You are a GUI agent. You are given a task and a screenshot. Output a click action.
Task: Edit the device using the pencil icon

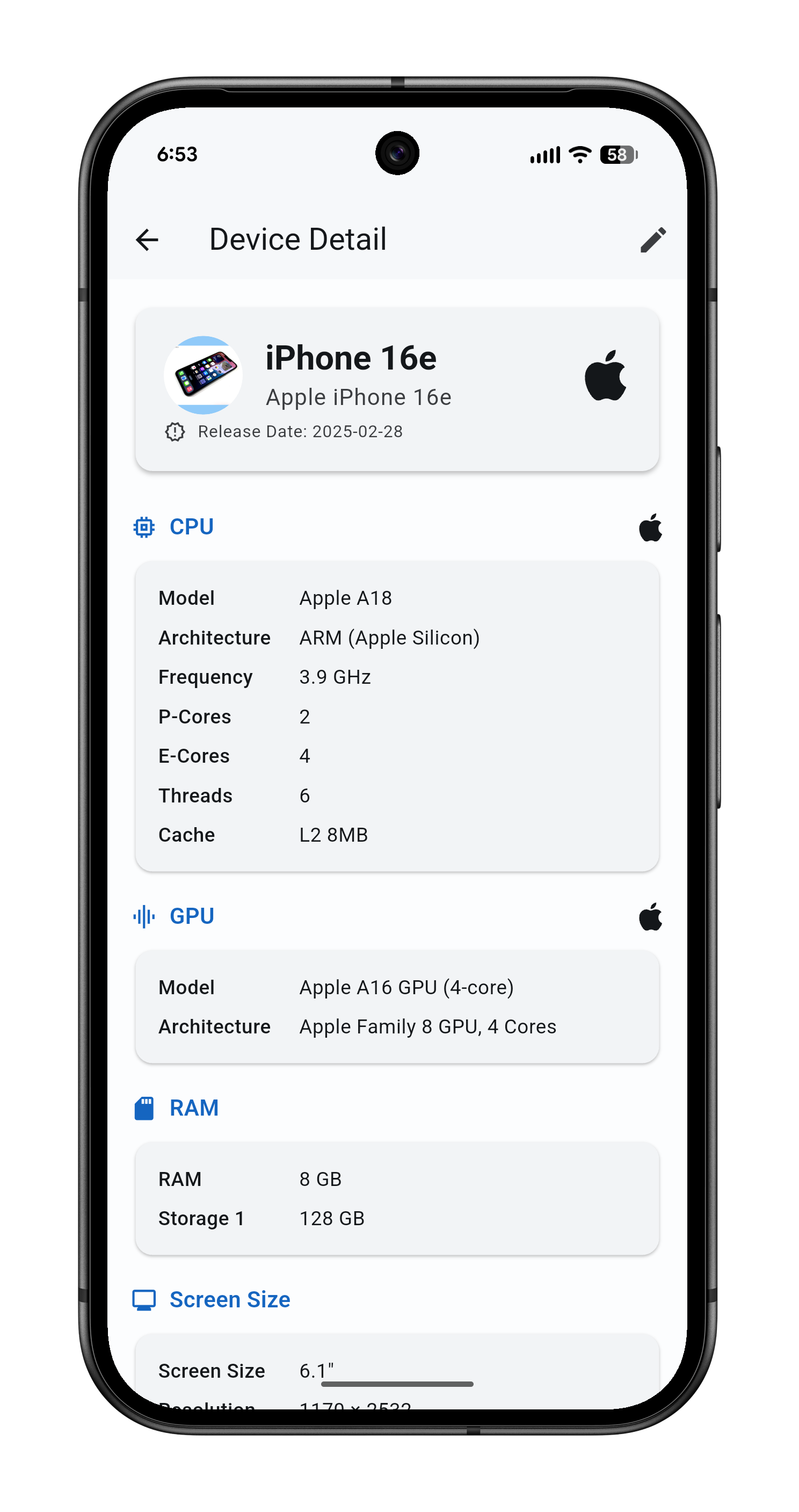(652, 240)
